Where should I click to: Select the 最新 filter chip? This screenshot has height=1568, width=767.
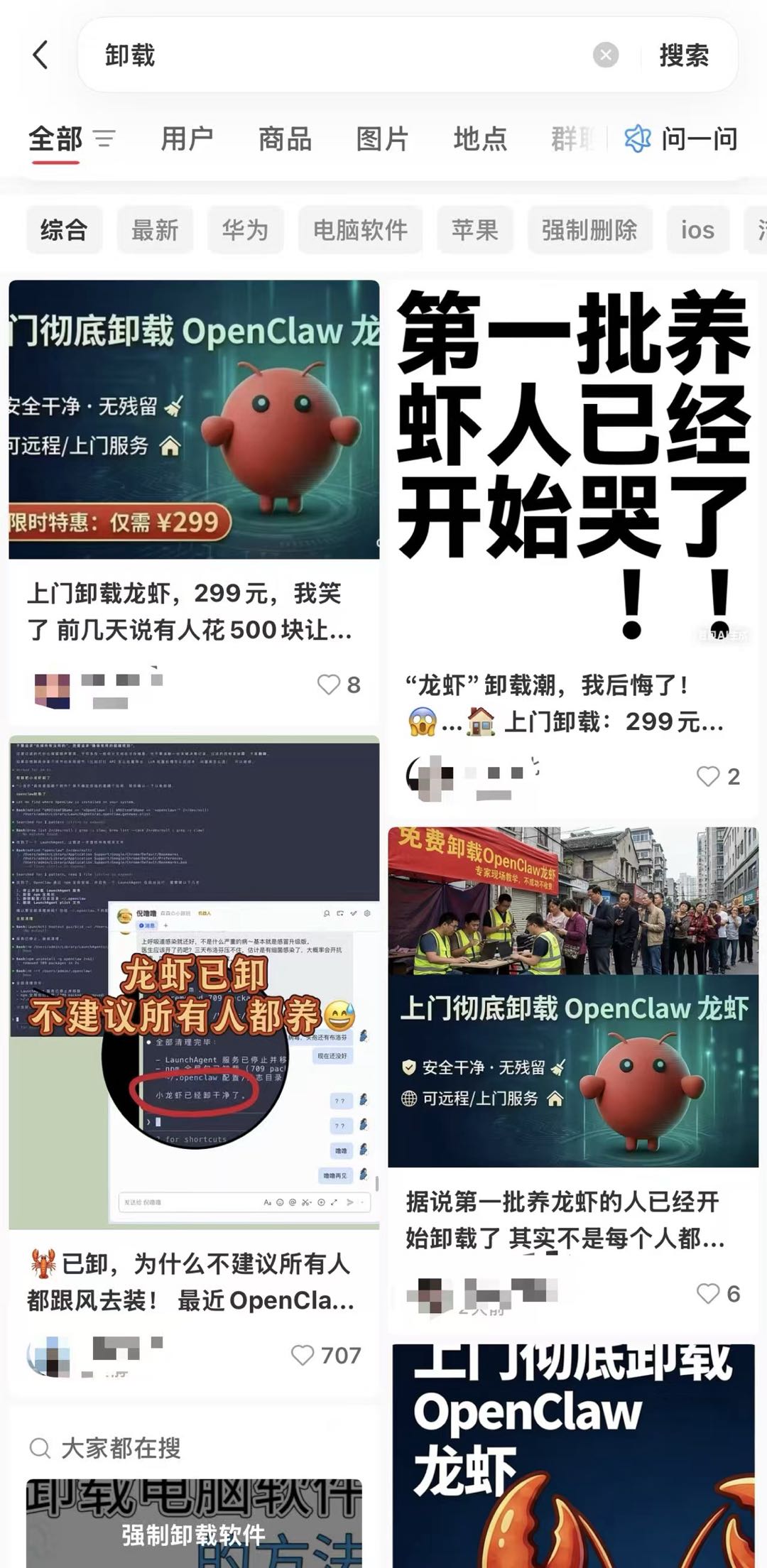(155, 230)
